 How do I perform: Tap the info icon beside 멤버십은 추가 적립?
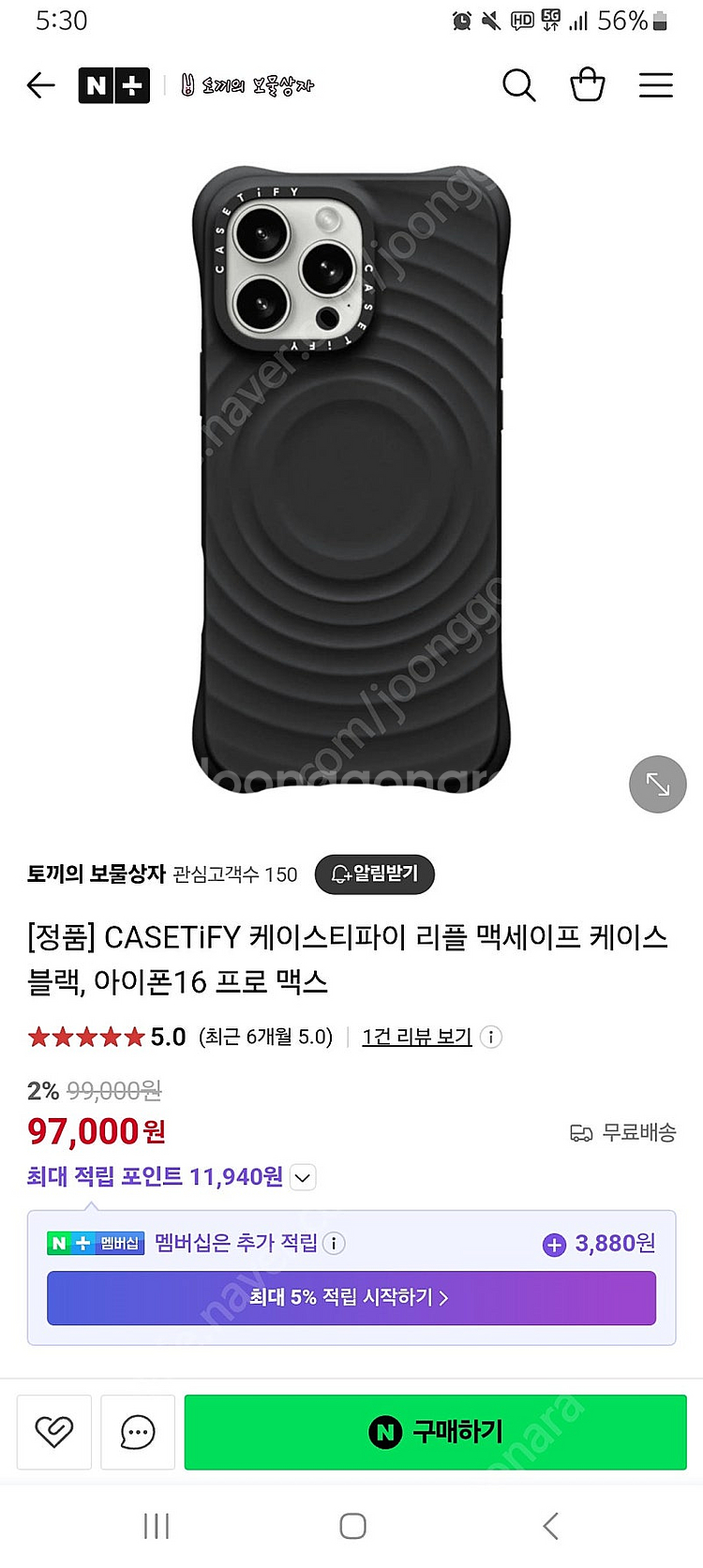tap(334, 1244)
